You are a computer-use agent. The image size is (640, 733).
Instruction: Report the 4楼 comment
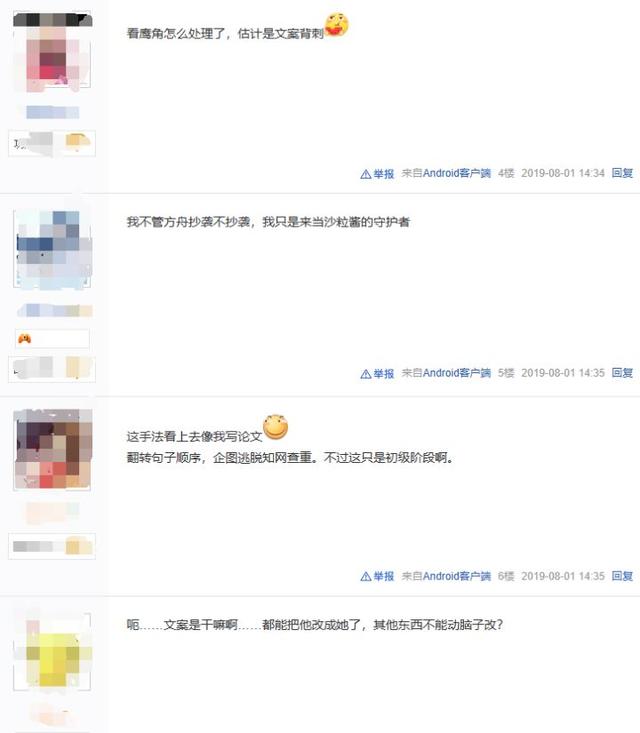click(378, 174)
